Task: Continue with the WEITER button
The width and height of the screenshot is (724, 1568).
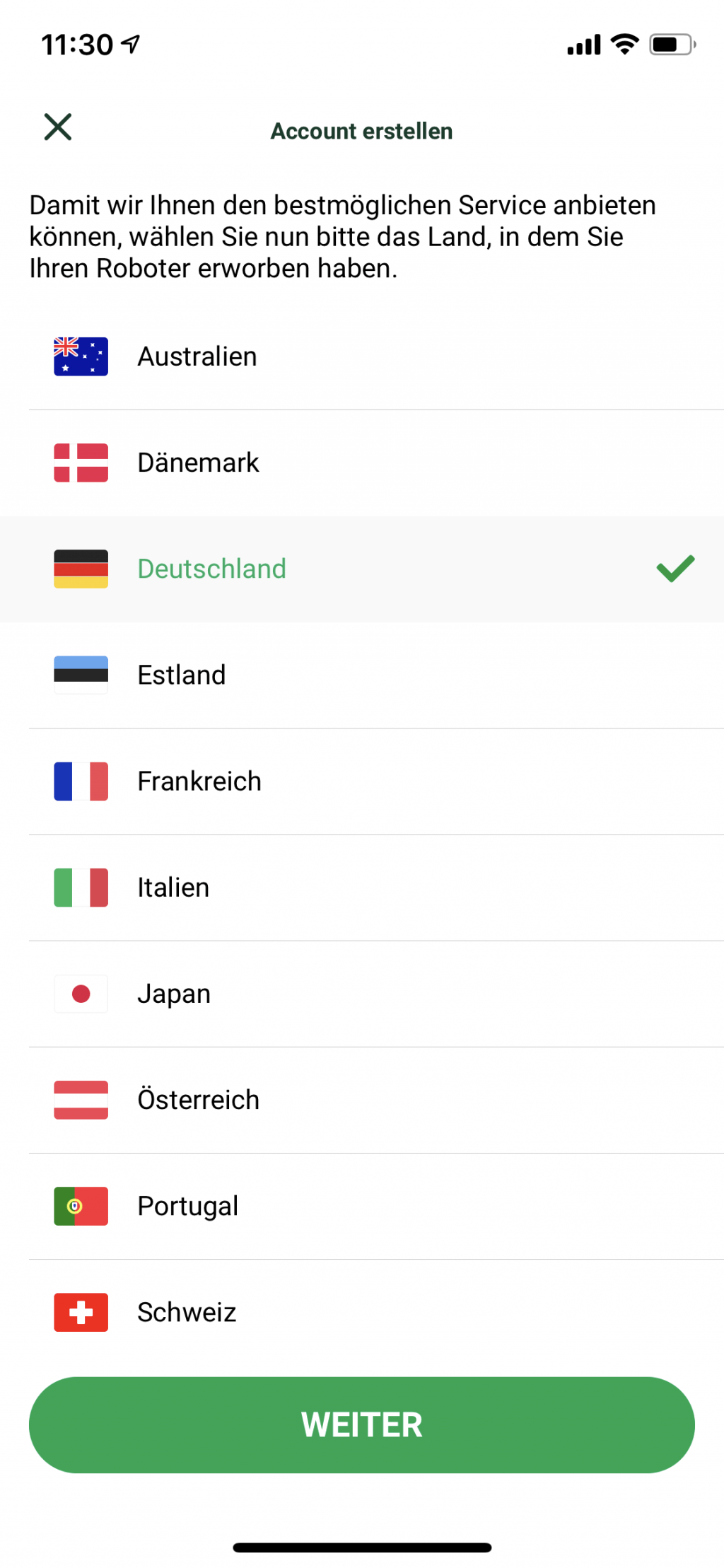Action: tap(362, 1424)
